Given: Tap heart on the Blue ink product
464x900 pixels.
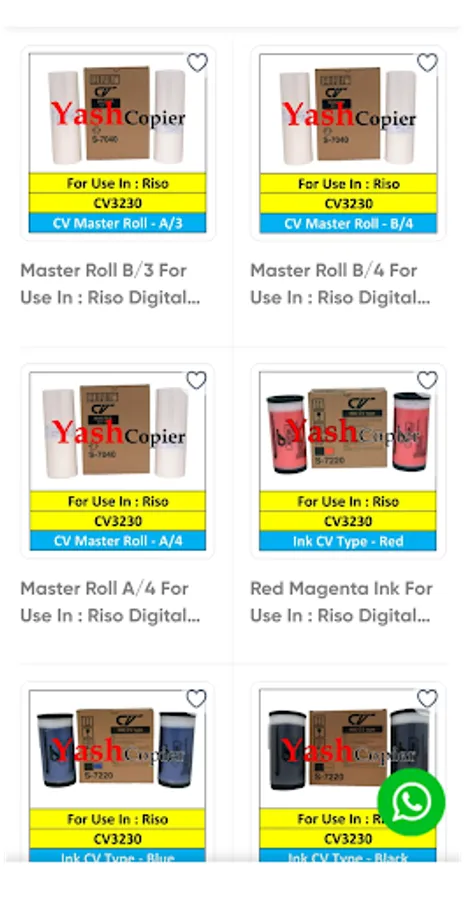Looking at the screenshot, I should click(x=196, y=699).
